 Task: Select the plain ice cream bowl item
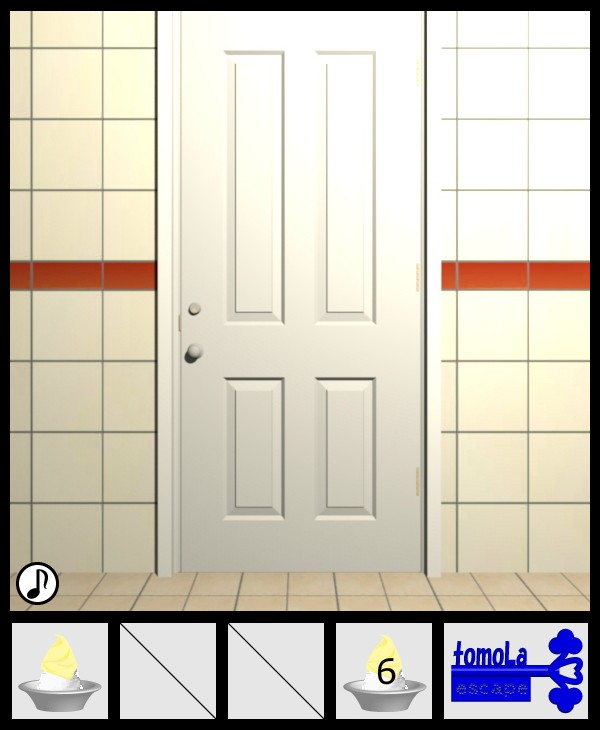point(60,671)
